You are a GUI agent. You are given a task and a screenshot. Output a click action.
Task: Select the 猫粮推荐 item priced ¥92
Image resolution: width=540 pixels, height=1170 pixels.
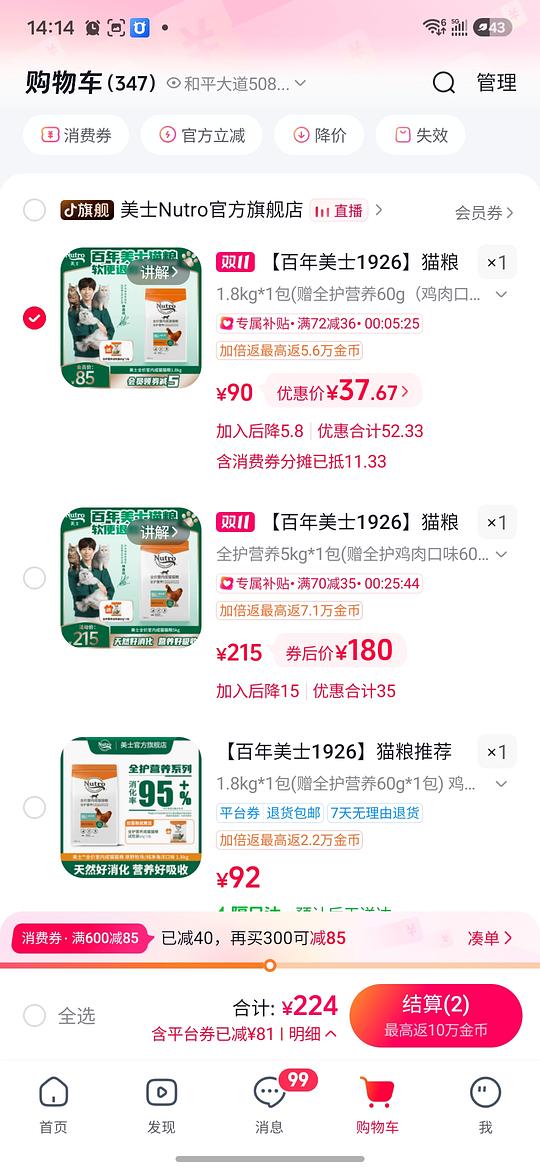coord(34,807)
